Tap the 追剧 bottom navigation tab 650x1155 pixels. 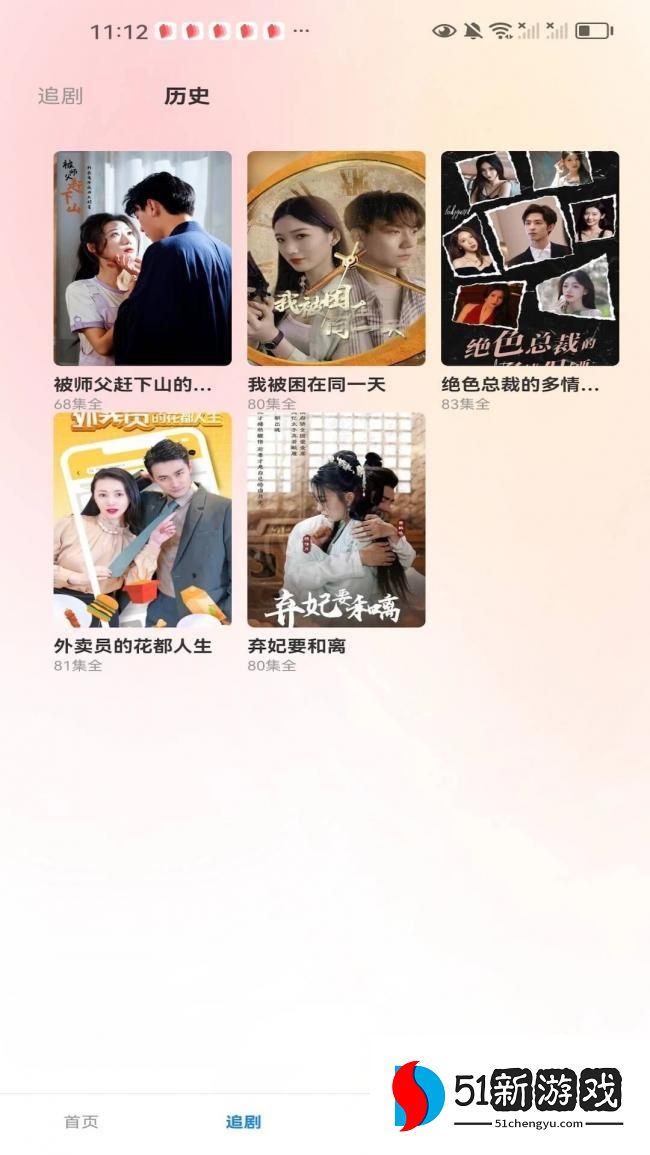(243, 1122)
